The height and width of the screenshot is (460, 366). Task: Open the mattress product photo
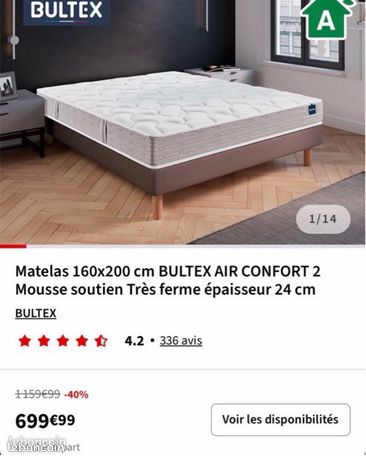183,122
